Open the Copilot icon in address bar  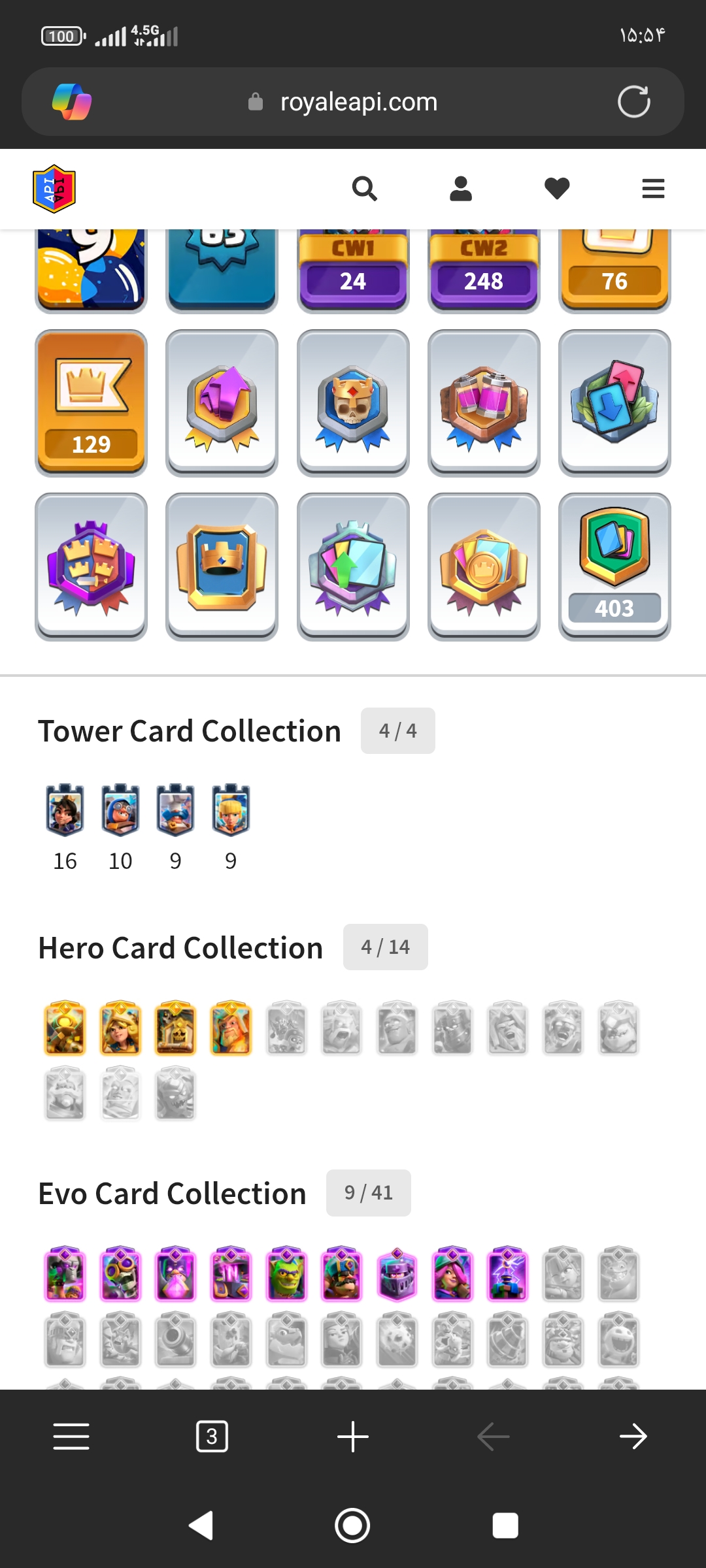pos(72,102)
